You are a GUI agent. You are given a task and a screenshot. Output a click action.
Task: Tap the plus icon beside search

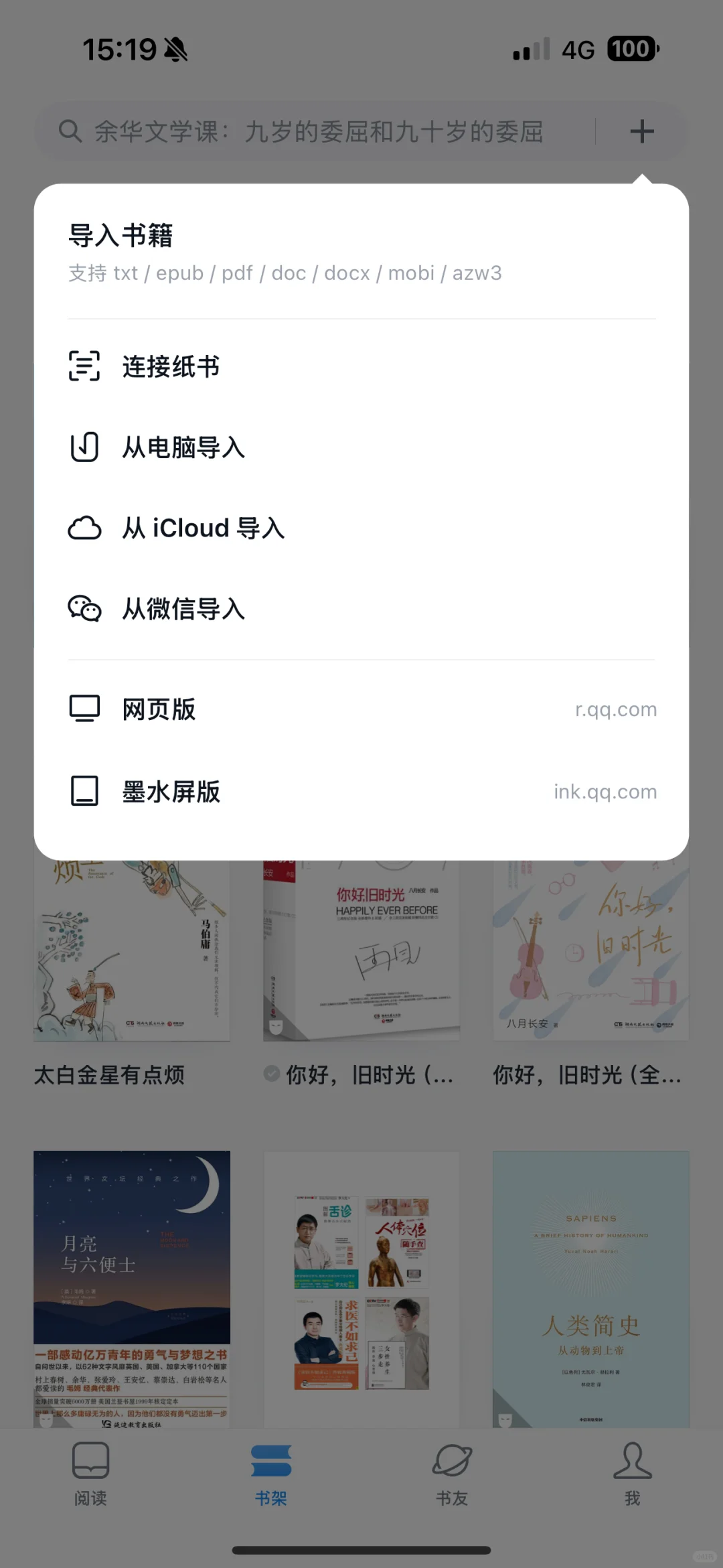641,131
